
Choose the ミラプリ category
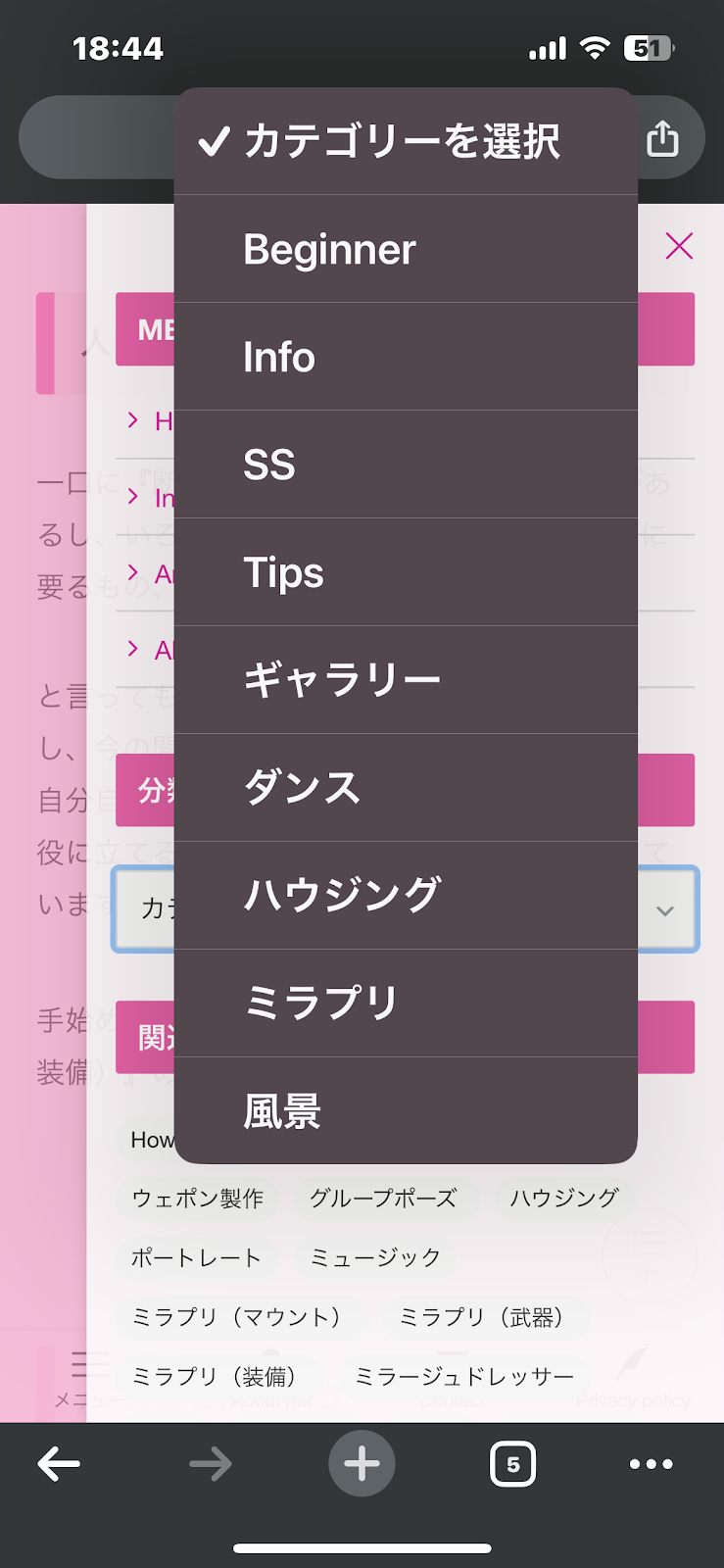(406, 1004)
